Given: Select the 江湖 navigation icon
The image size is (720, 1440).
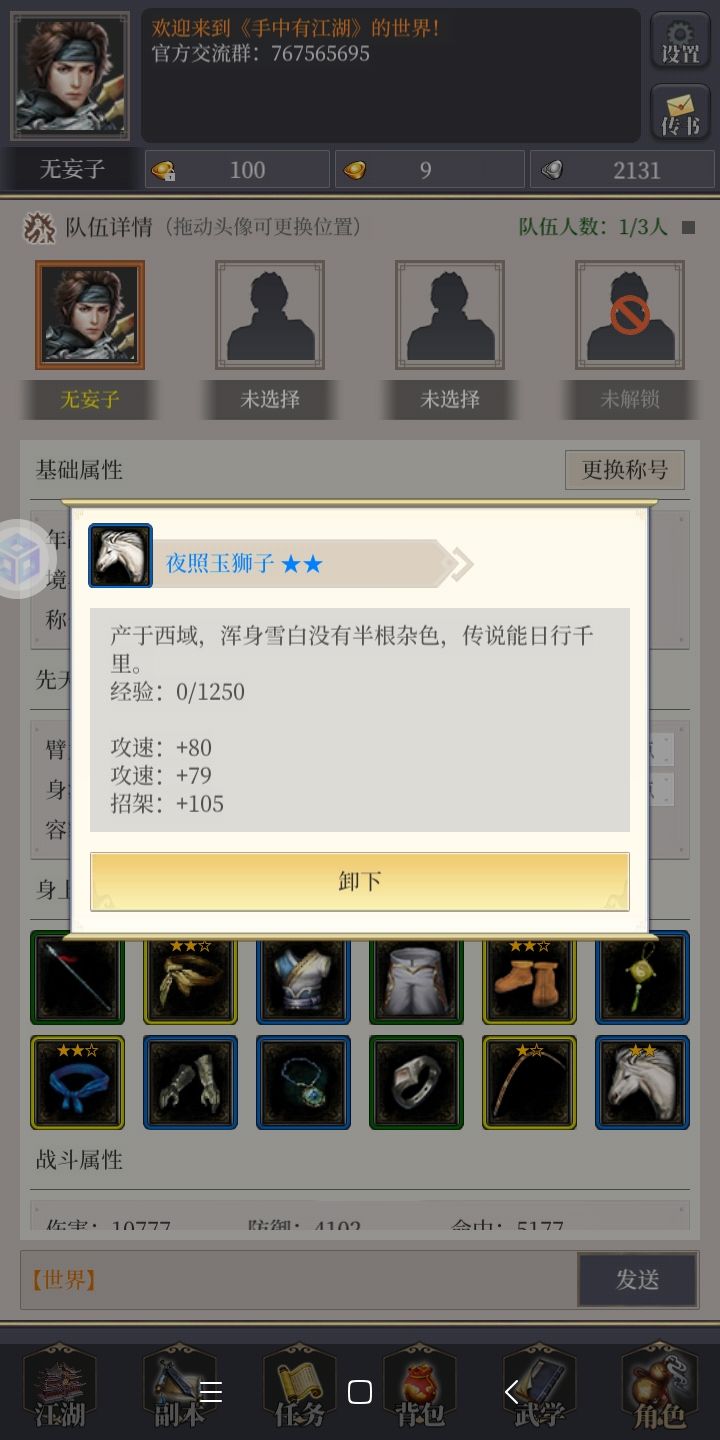Looking at the screenshot, I should click(60, 1390).
